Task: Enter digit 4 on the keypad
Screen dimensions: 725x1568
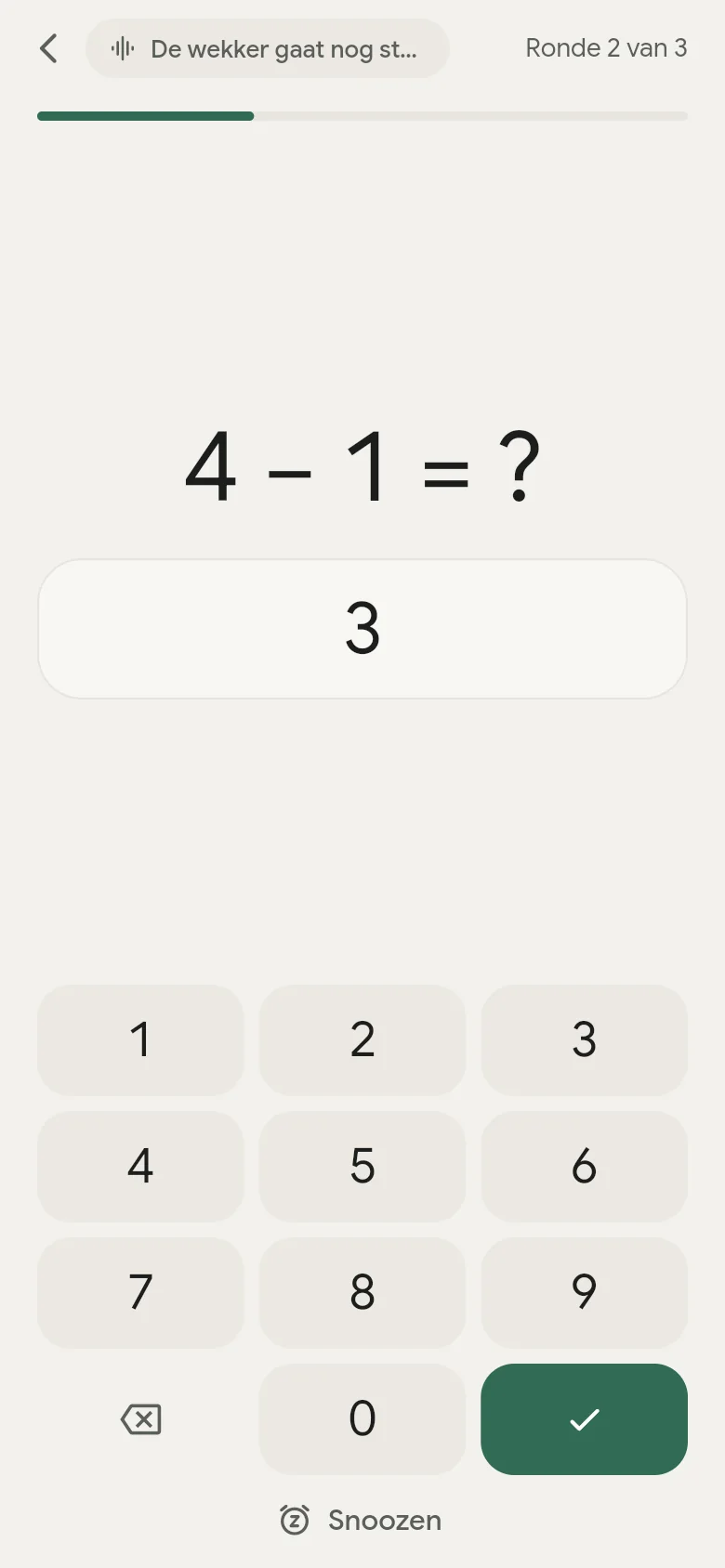Action: click(x=140, y=1167)
